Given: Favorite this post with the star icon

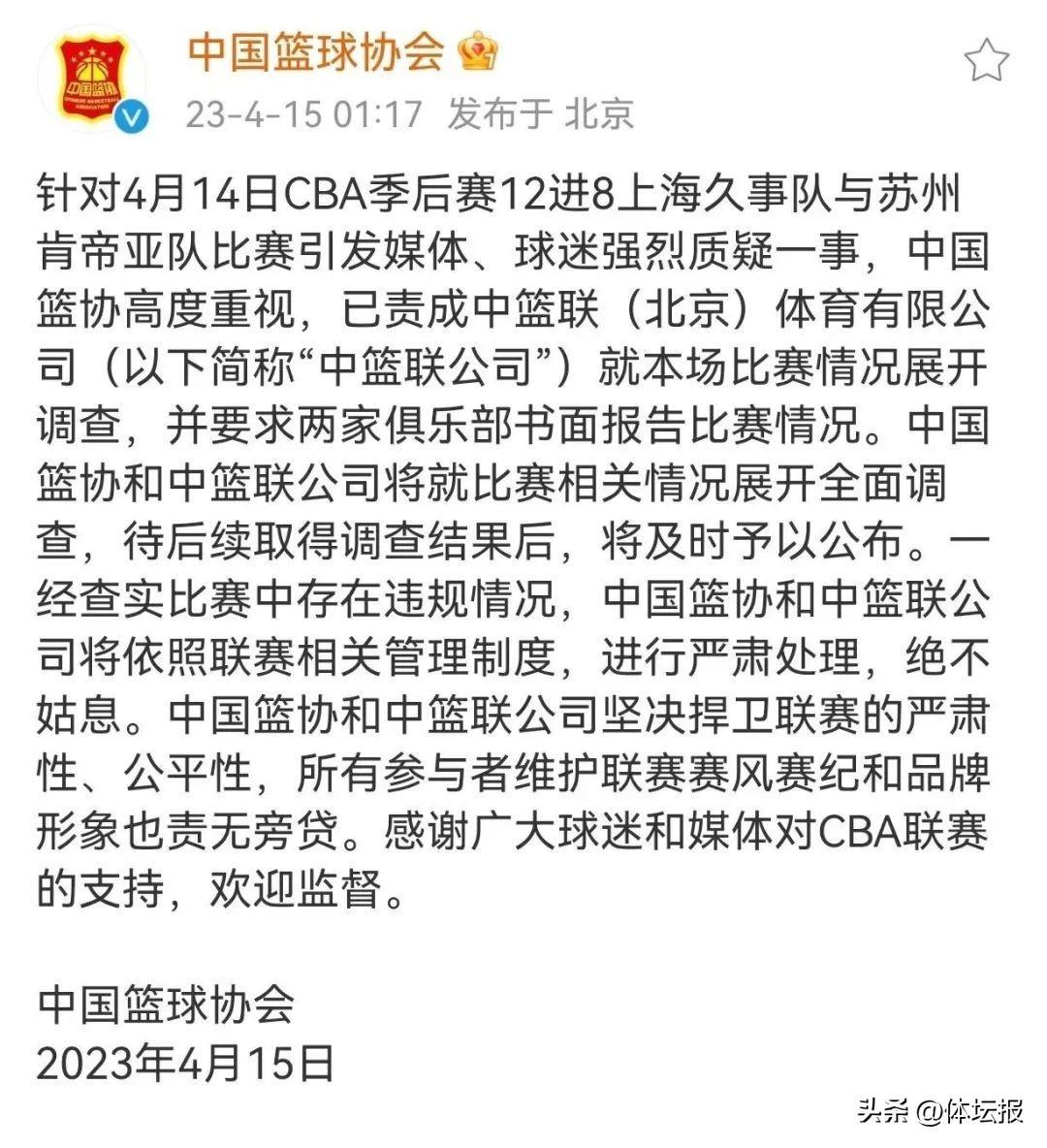Looking at the screenshot, I should 986,61.
